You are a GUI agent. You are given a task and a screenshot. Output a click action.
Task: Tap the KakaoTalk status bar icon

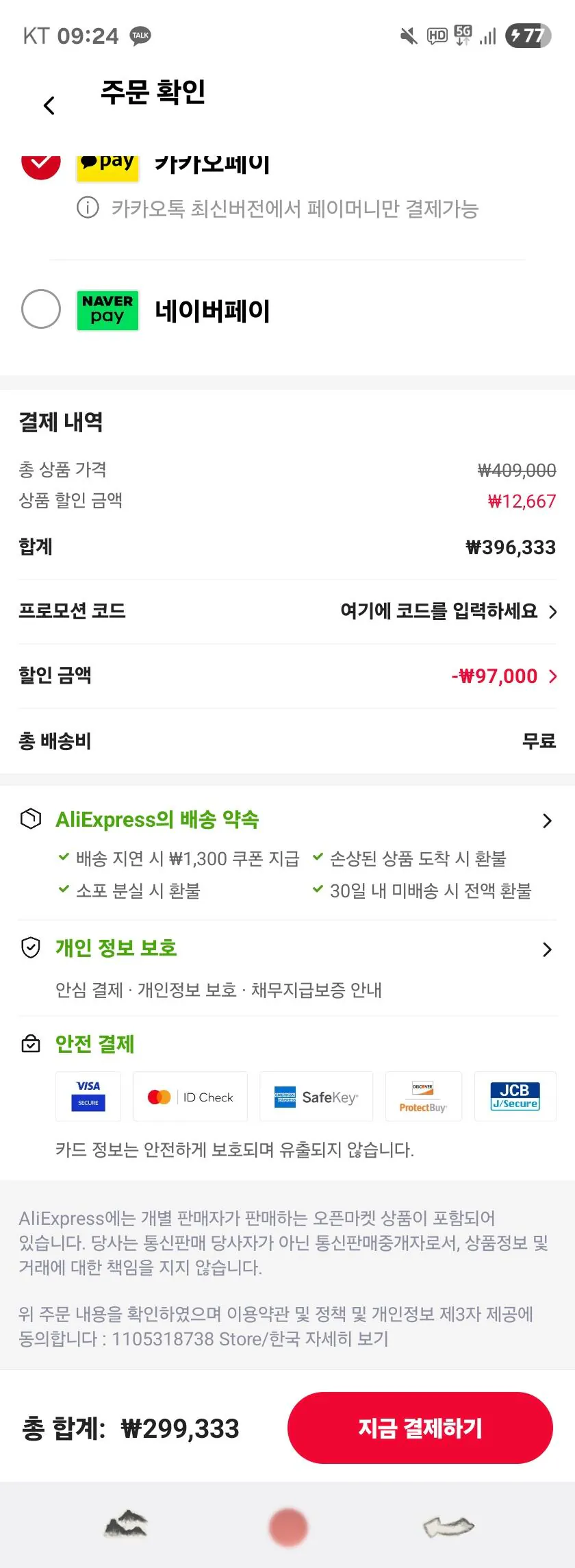coord(139,36)
